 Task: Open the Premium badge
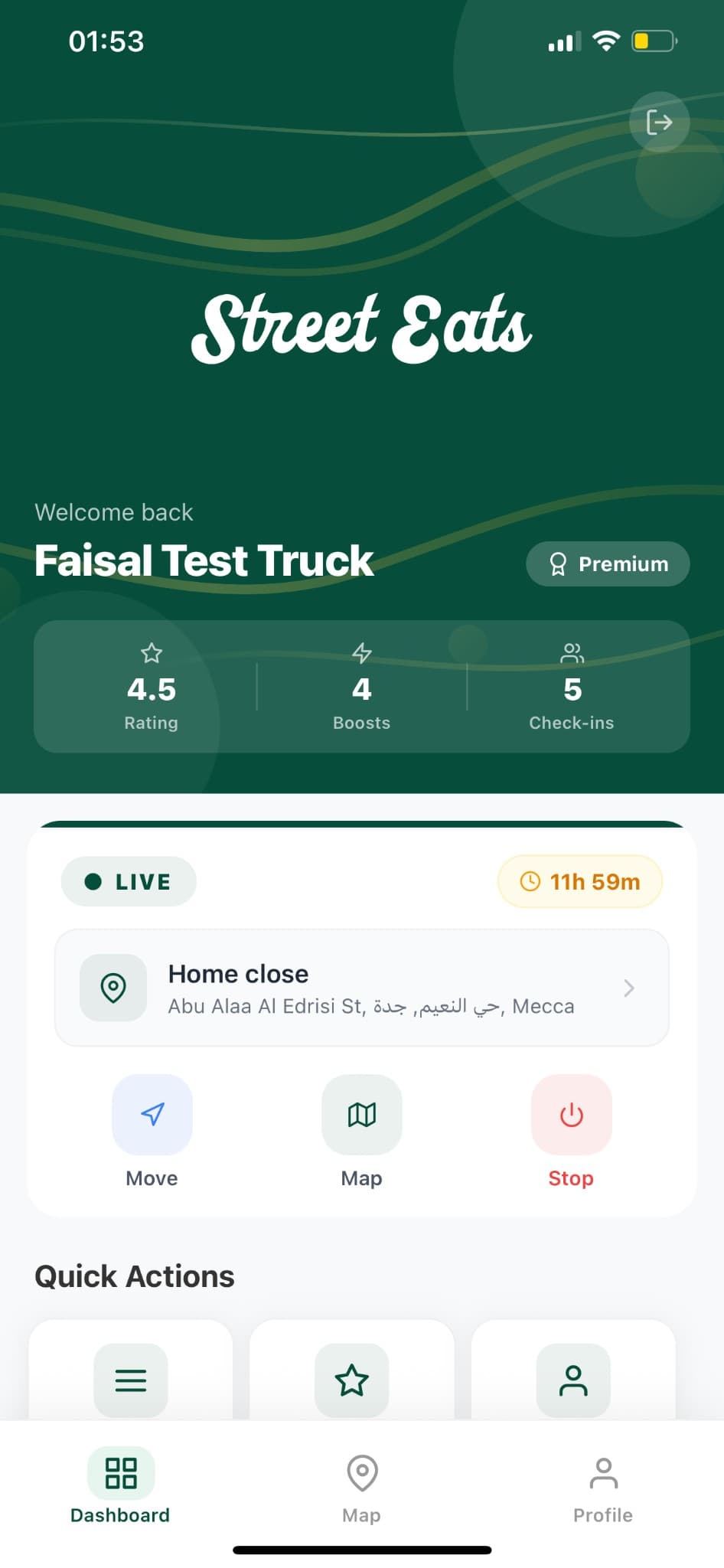(608, 563)
